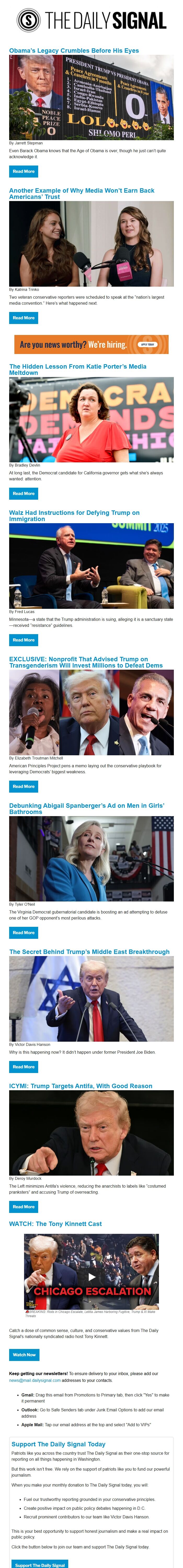Open the Abigail Spanberger's Ad headline
Image resolution: width=183 pixels, height=1568 pixels.
point(86,808)
